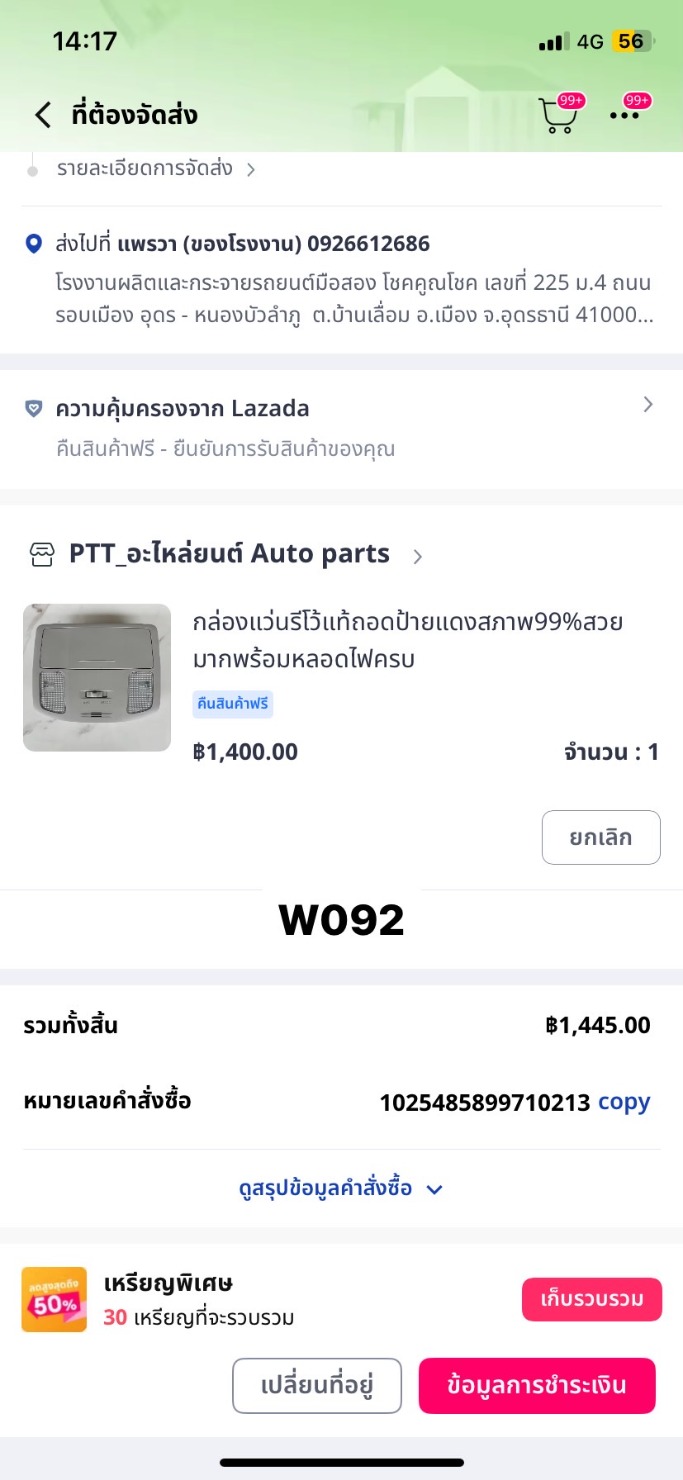Open the shopping cart
The image size is (683, 1480).
coord(558,116)
